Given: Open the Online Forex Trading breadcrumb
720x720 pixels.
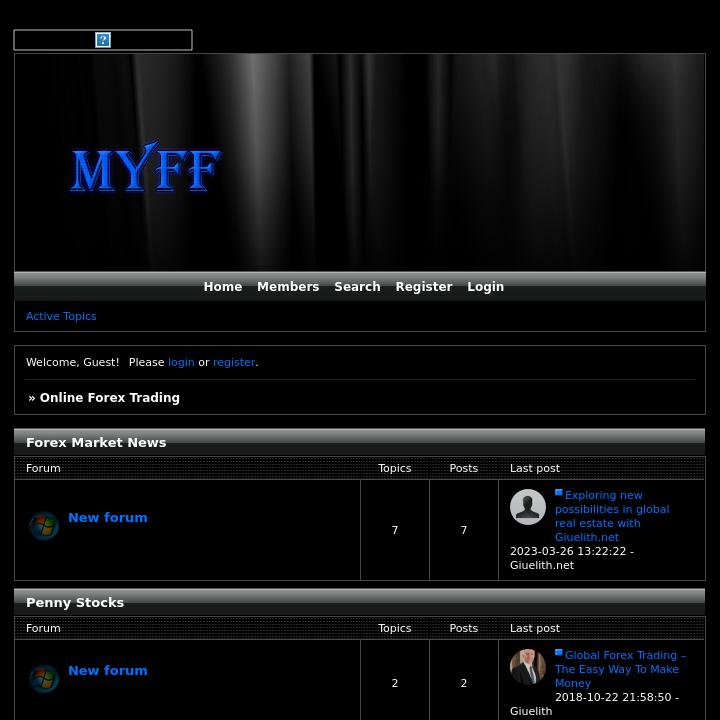Looking at the screenshot, I should tap(109, 398).
